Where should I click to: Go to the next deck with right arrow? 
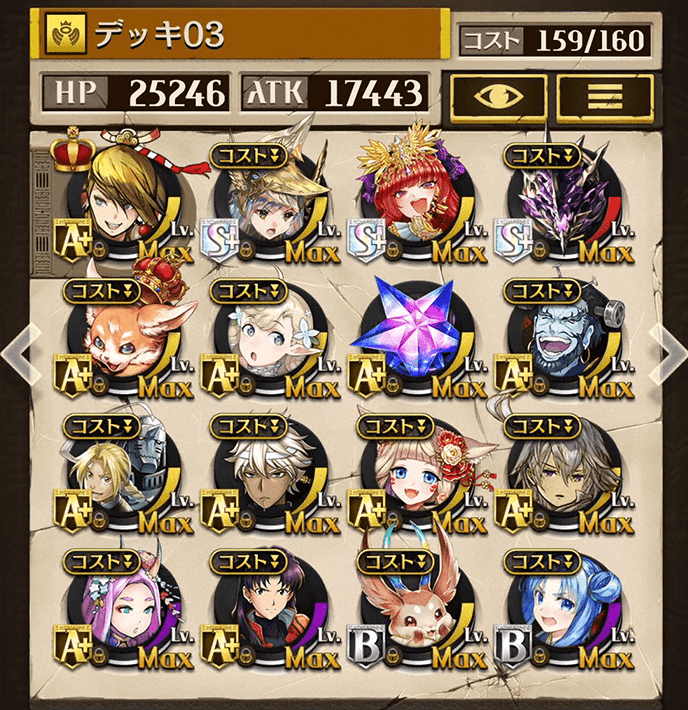[x=666, y=352]
